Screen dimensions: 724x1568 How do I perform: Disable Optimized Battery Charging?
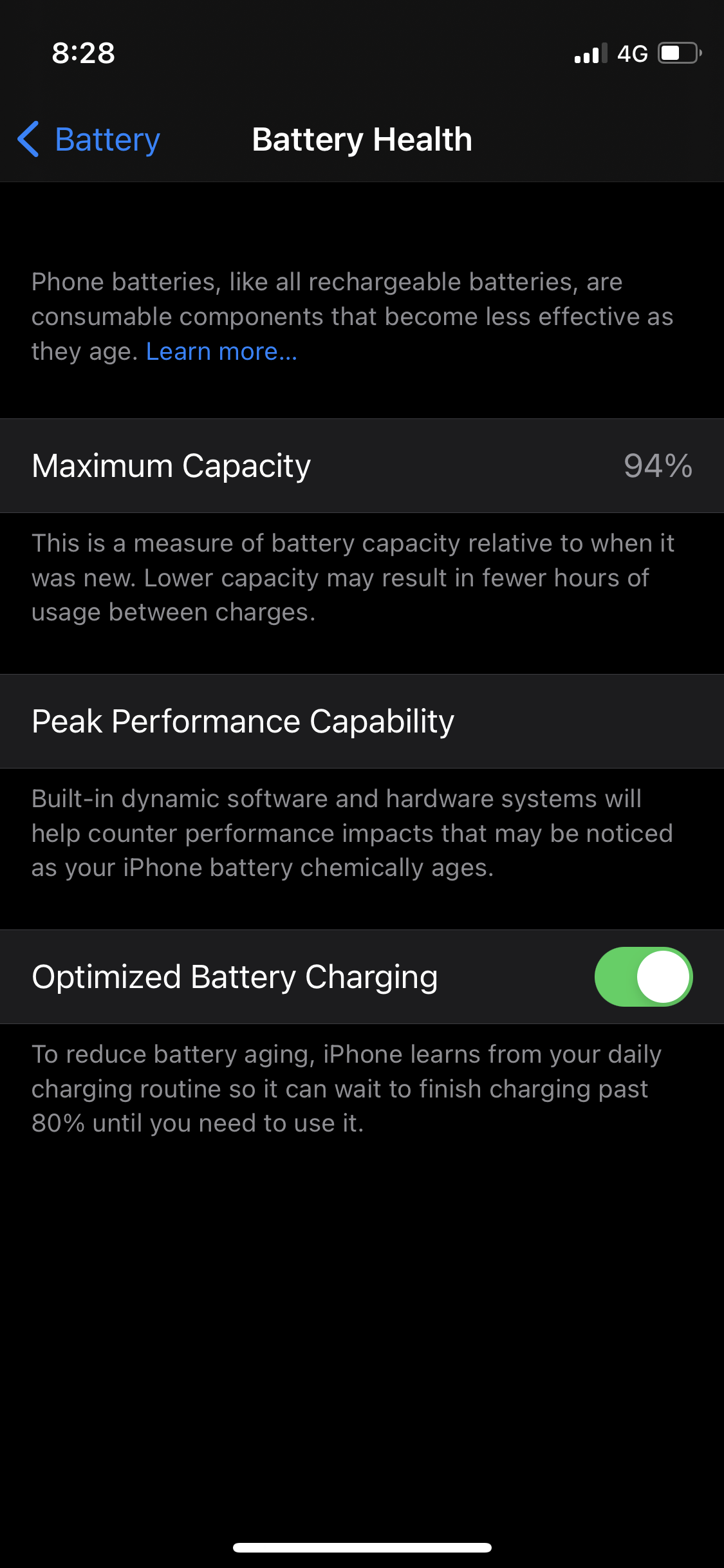click(643, 976)
